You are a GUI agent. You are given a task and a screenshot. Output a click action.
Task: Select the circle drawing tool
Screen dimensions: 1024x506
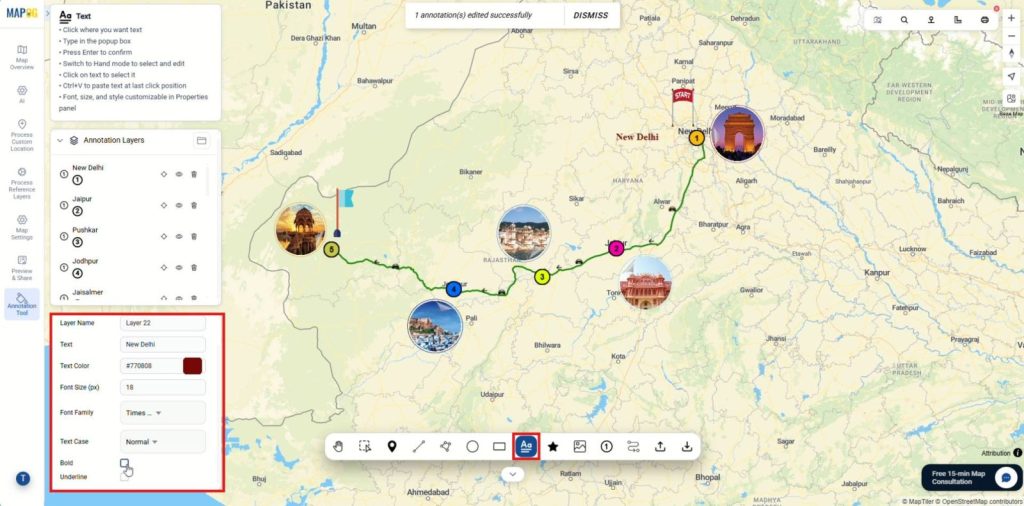pyautogui.click(x=472, y=447)
